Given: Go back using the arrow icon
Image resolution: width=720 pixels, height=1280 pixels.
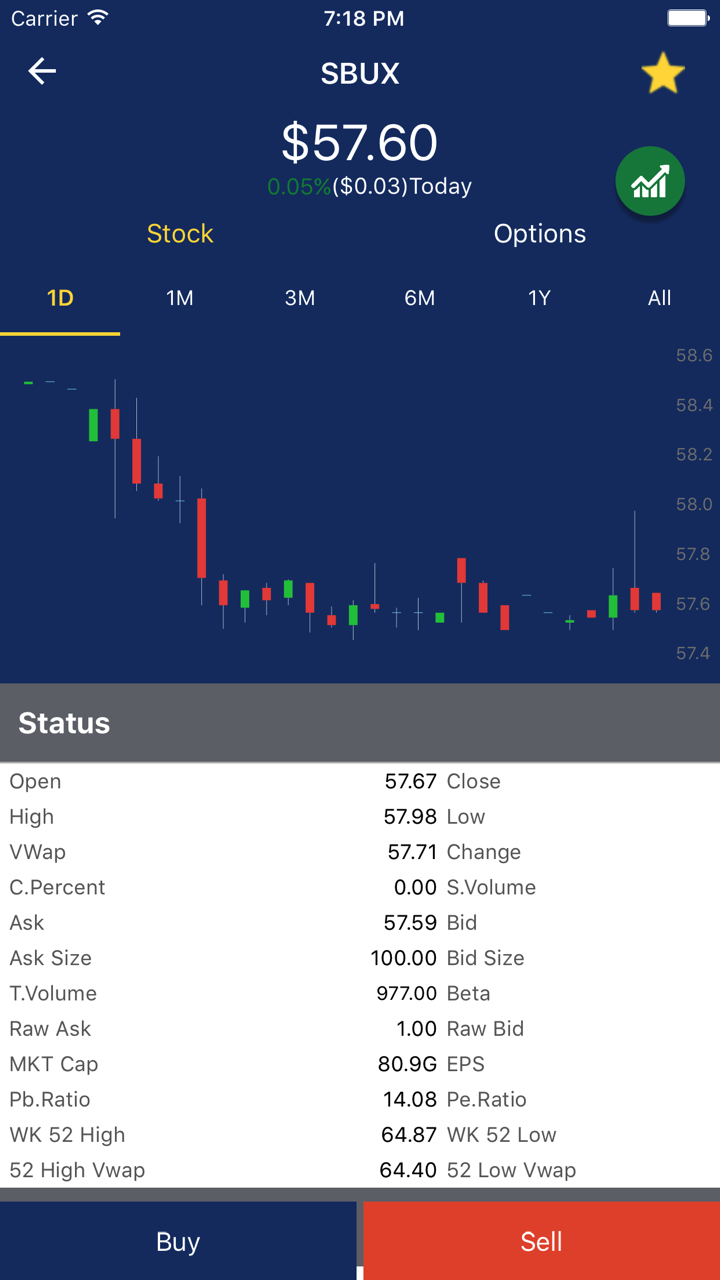Looking at the screenshot, I should [42, 71].
